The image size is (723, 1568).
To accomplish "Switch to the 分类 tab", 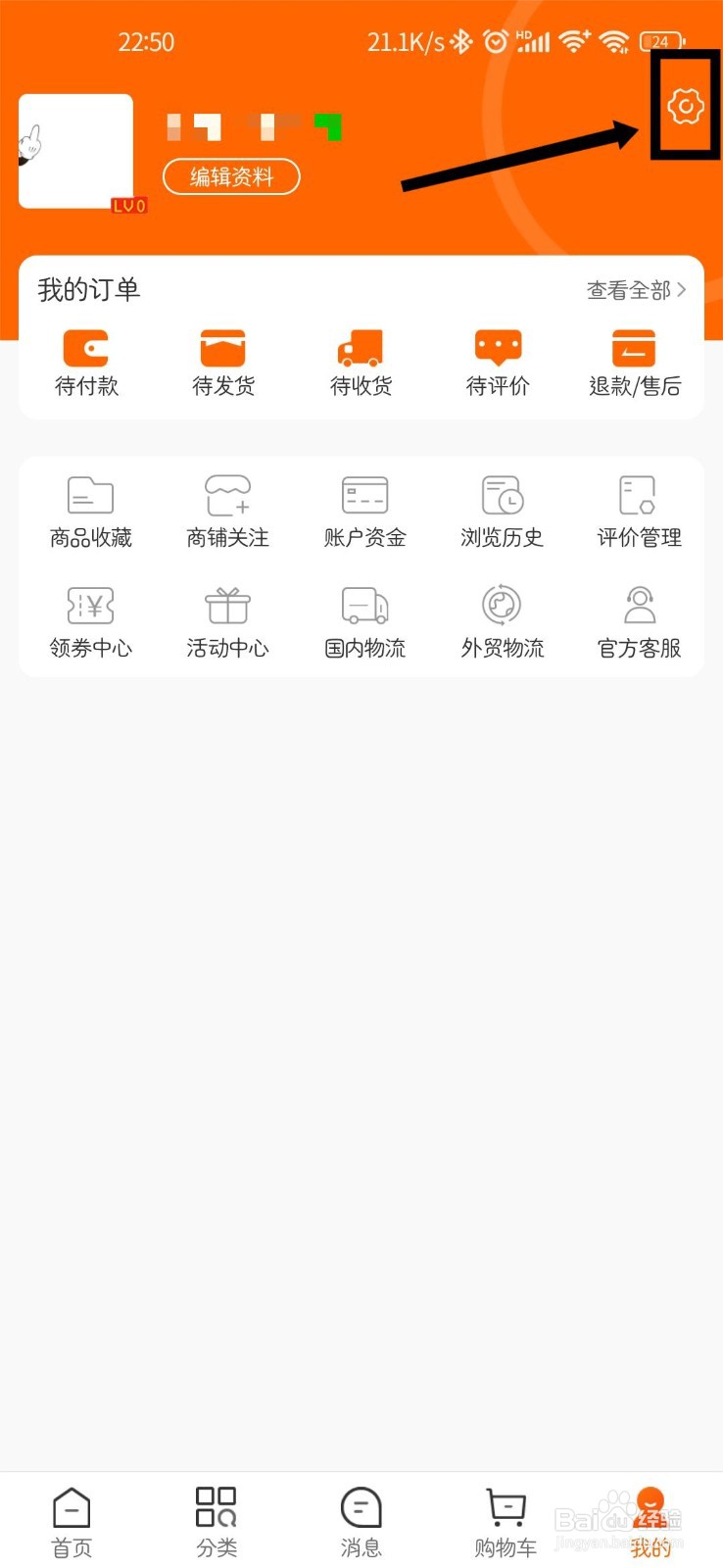I will tap(217, 1521).
